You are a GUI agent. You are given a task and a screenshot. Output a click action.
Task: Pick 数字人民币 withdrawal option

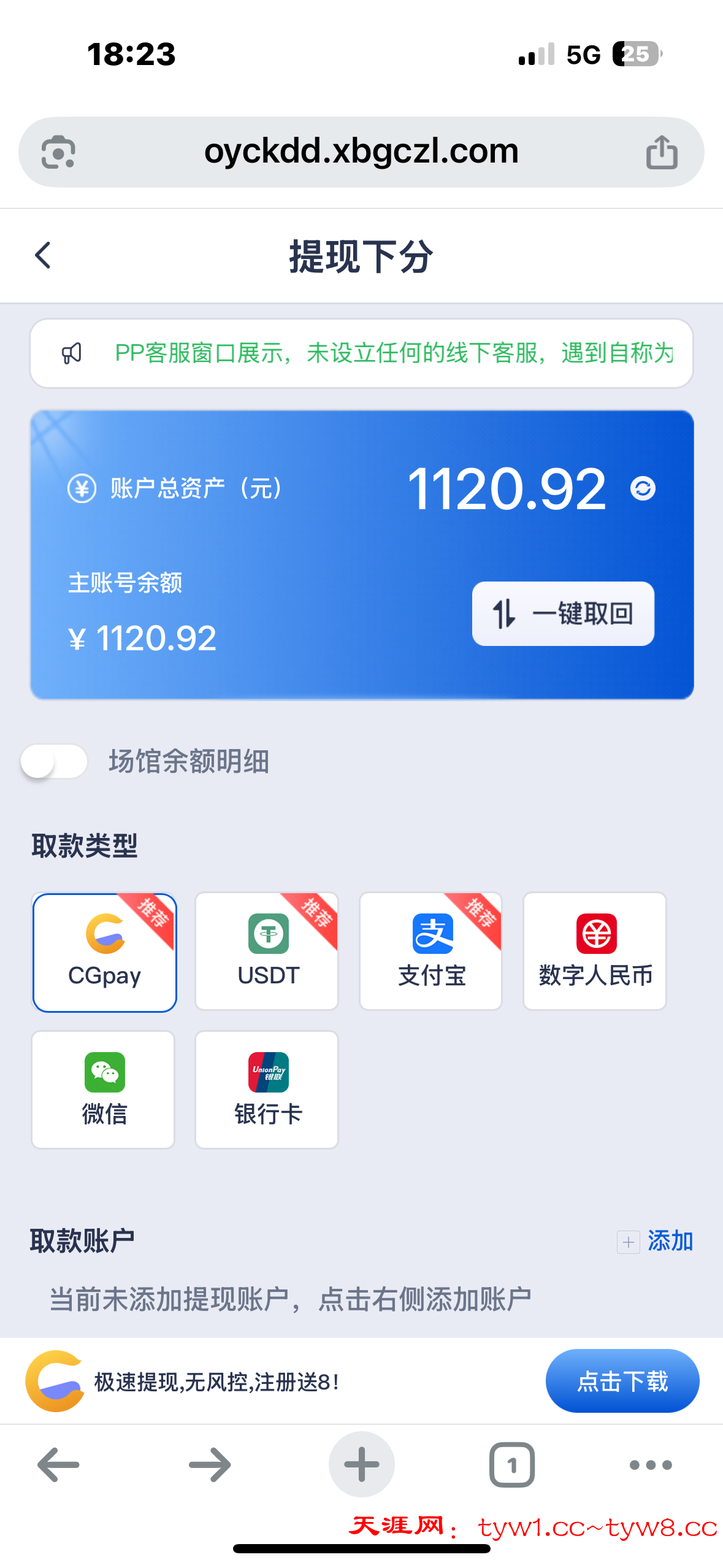595,951
